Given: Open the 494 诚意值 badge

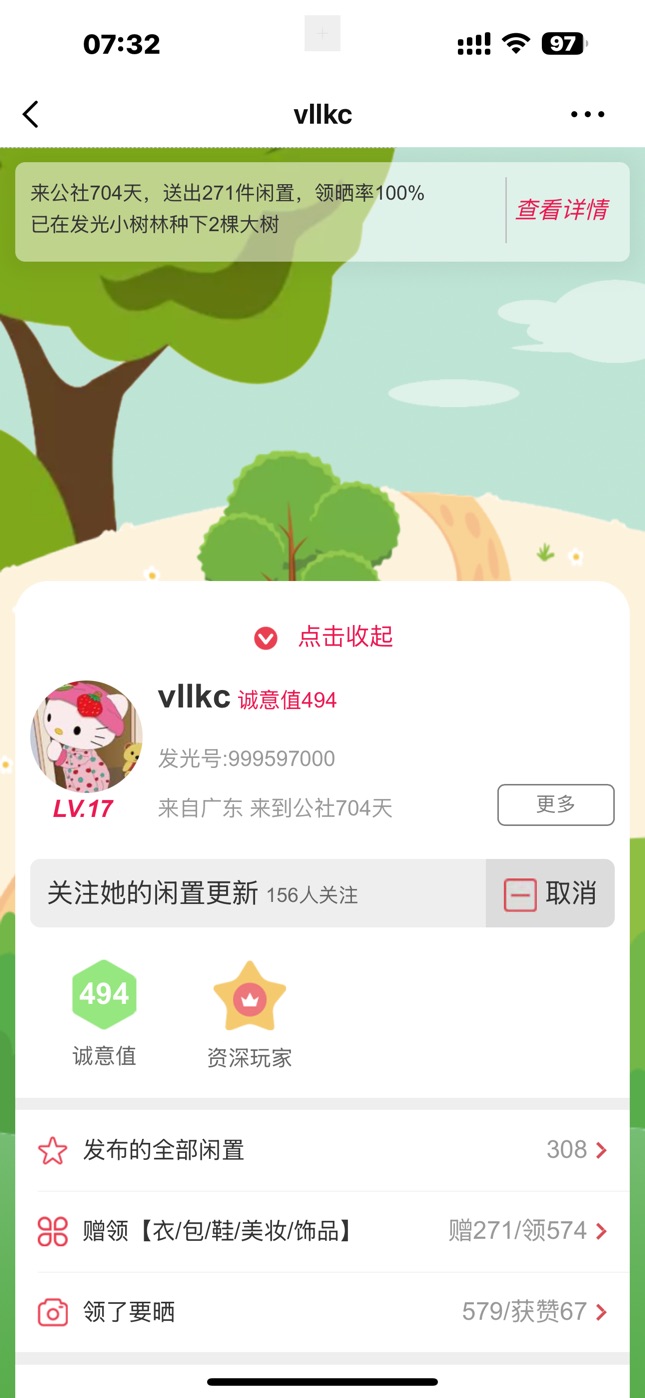Looking at the screenshot, I should (104, 1013).
